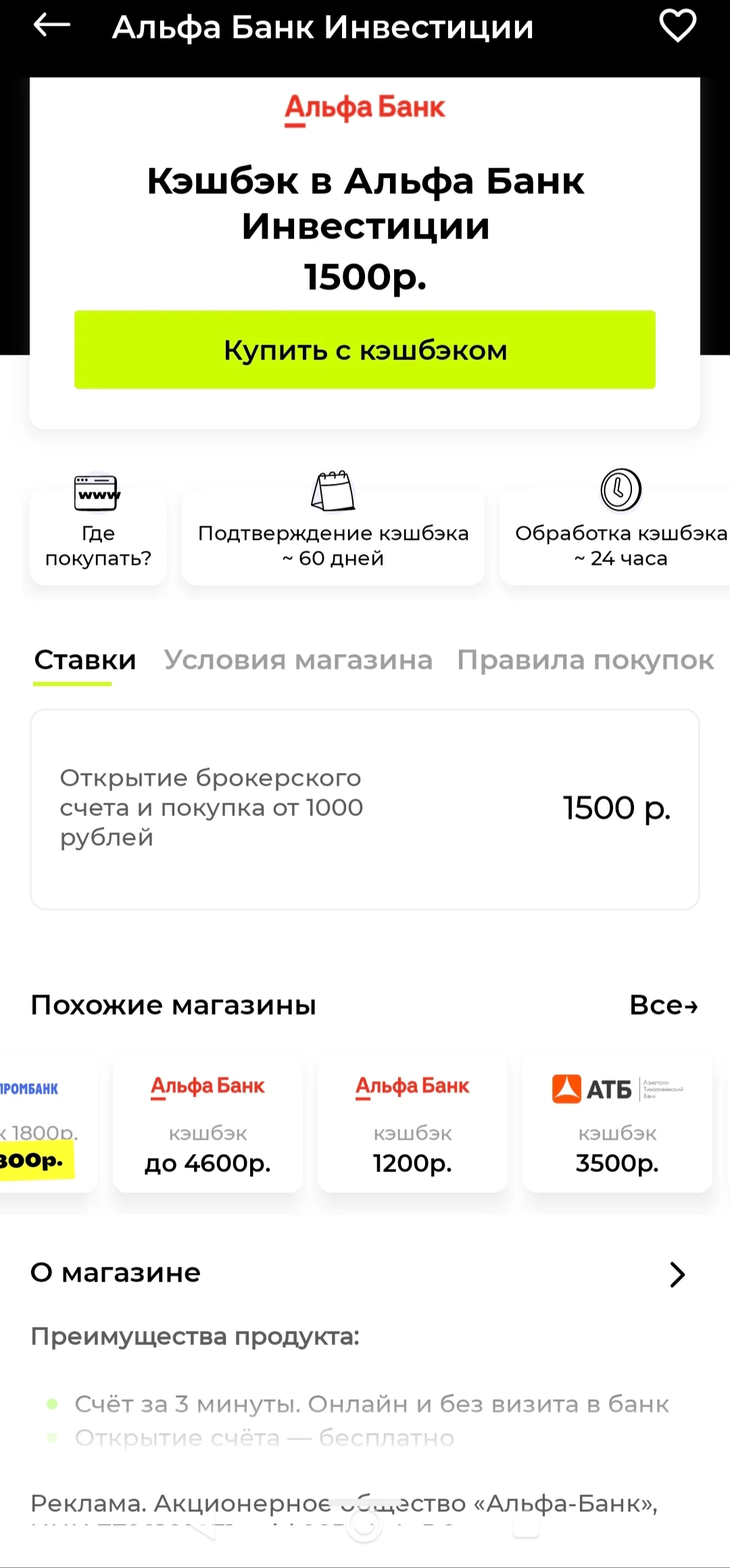730x1568 pixels.
Task: Select the Ставки tab
Action: pos(85,660)
